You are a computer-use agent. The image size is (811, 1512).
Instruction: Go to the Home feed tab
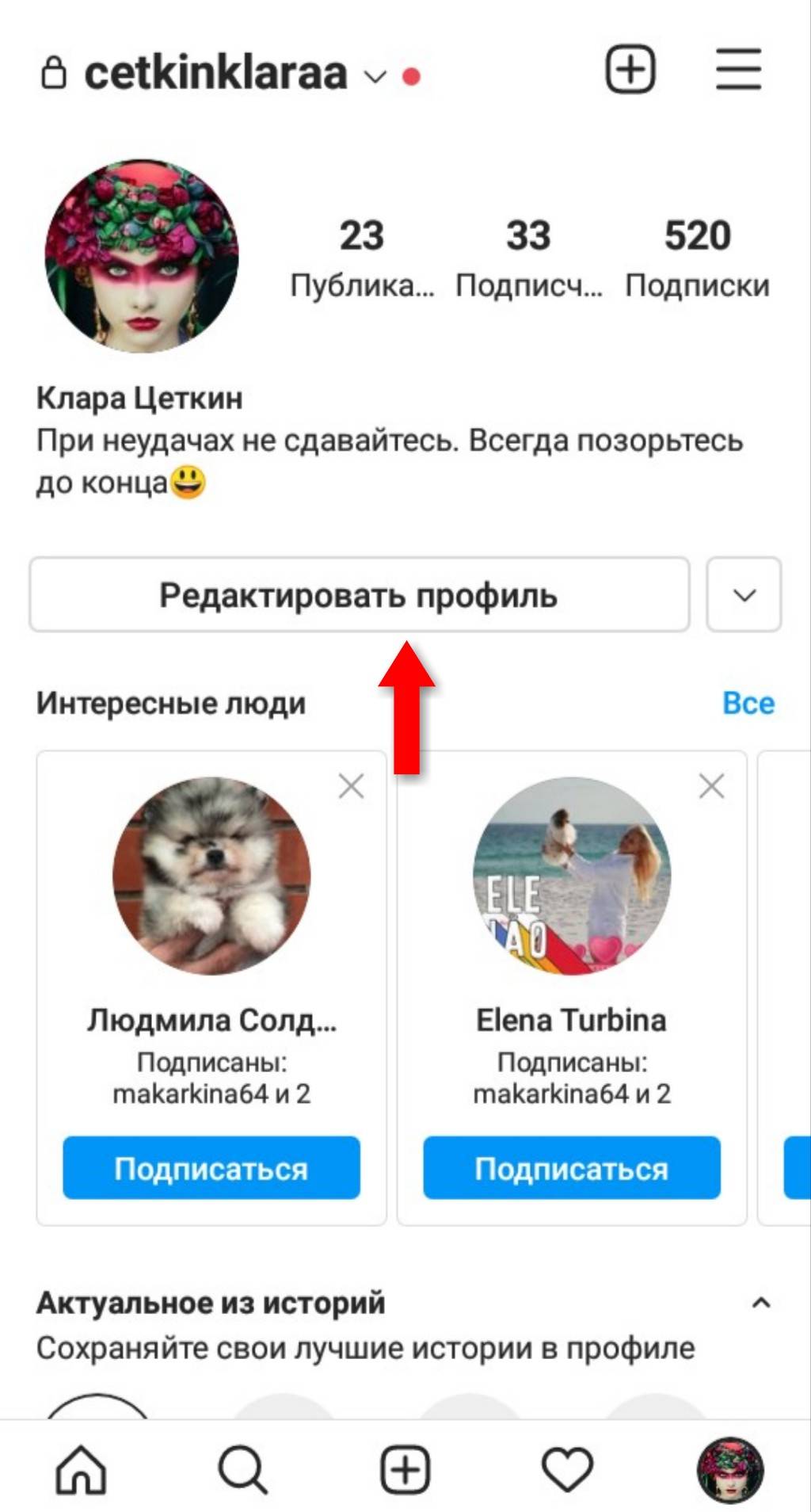pyautogui.click(x=81, y=1470)
